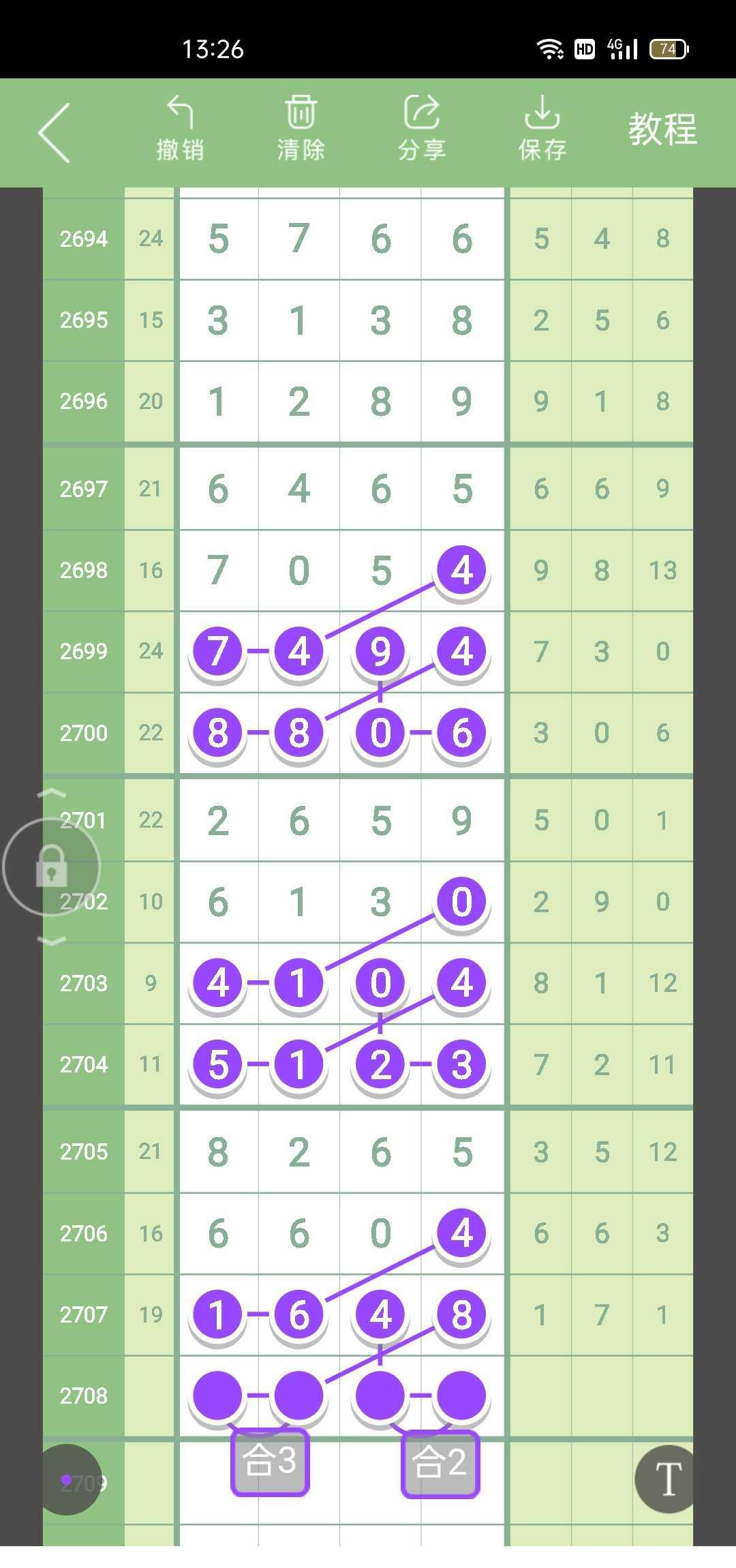Viewport: 736px width, 1568px height.
Task: Save the chart with 保存
Action: (542, 130)
